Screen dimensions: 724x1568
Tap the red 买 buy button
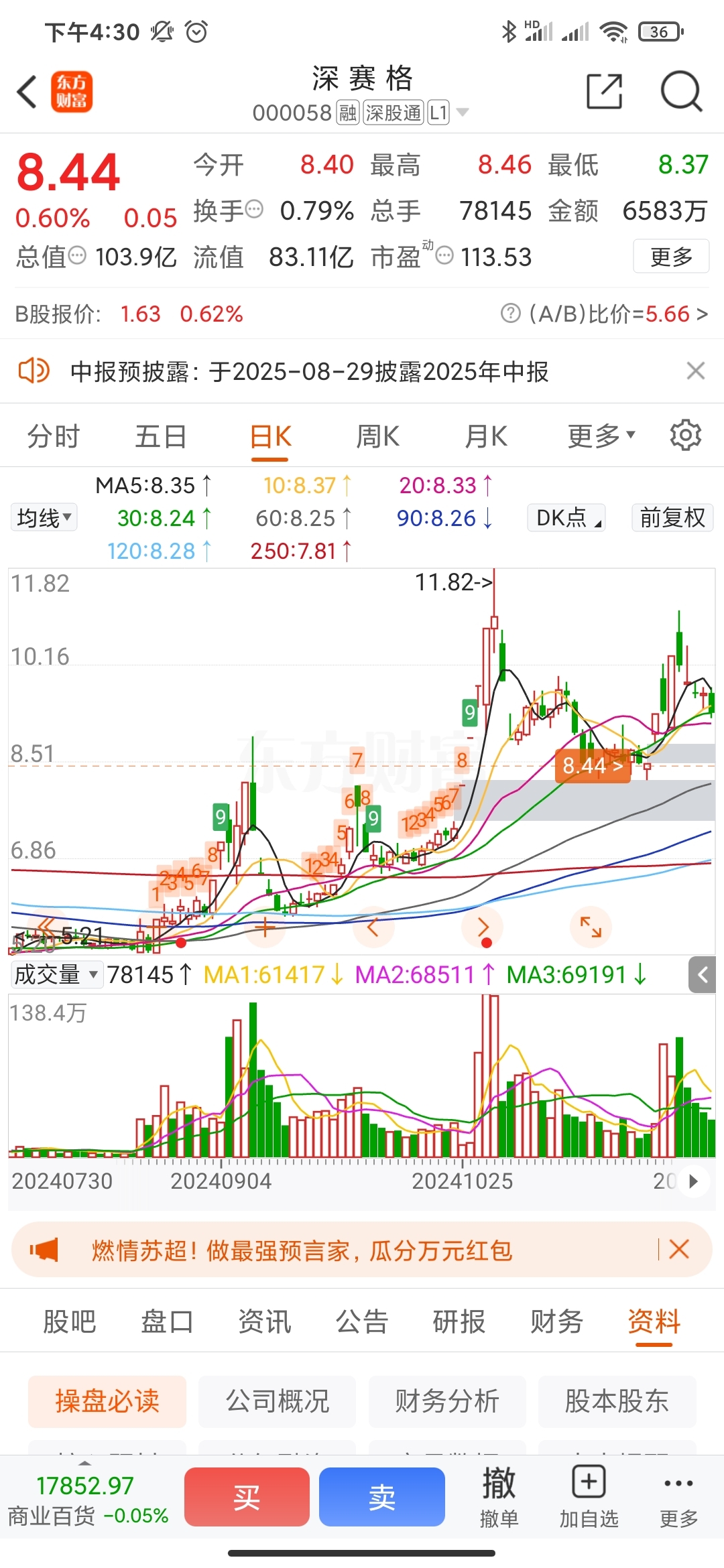(247, 1496)
